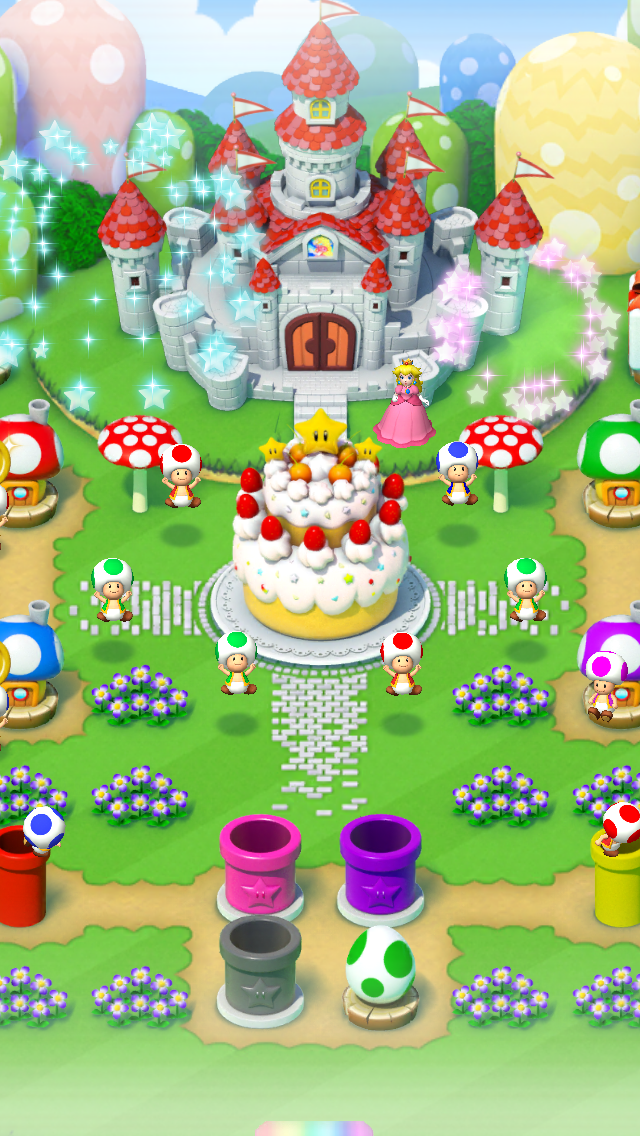Screen dimensions: 640x1136
Task: Tap the pink star warp pipe
Action: tap(260, 865)
